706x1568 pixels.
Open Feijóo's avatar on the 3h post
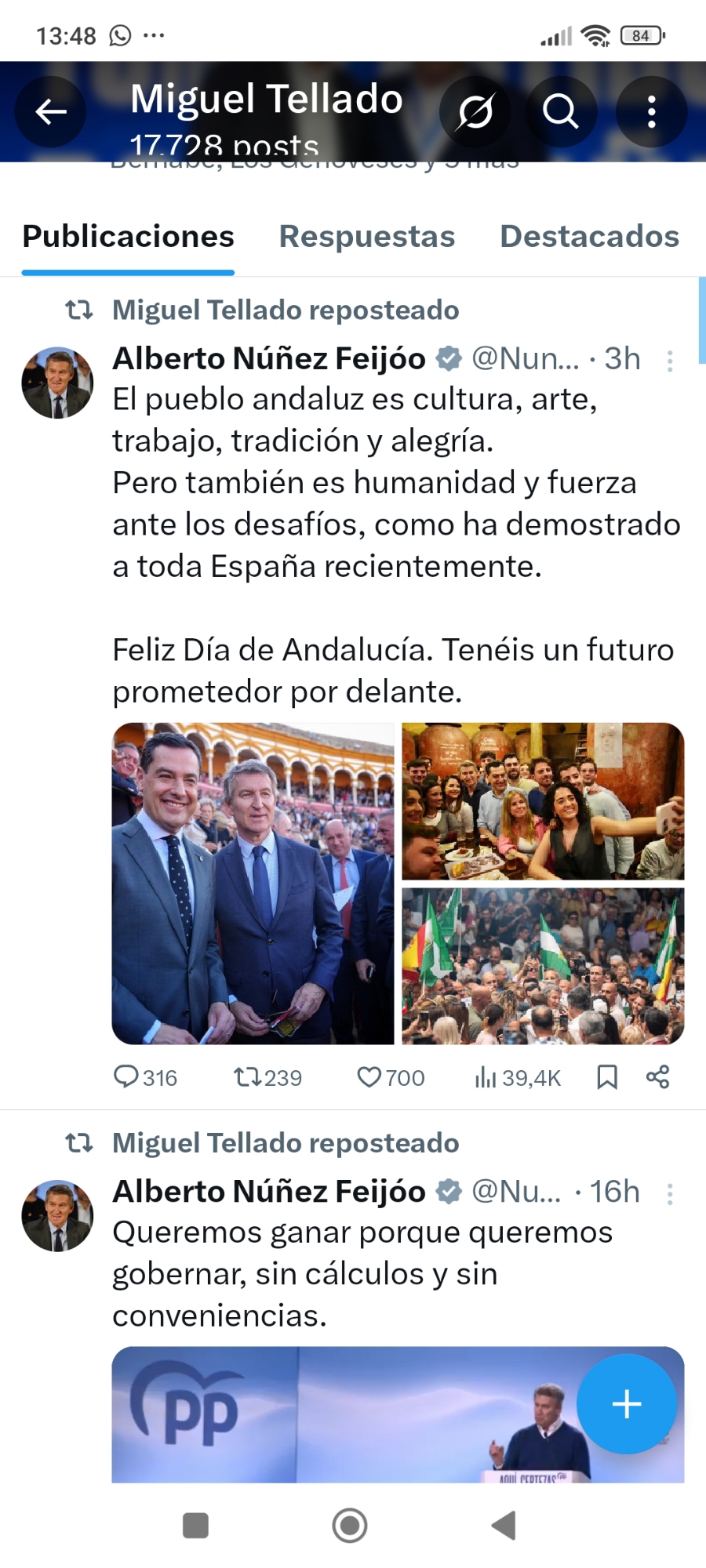(x=57, y=383)
